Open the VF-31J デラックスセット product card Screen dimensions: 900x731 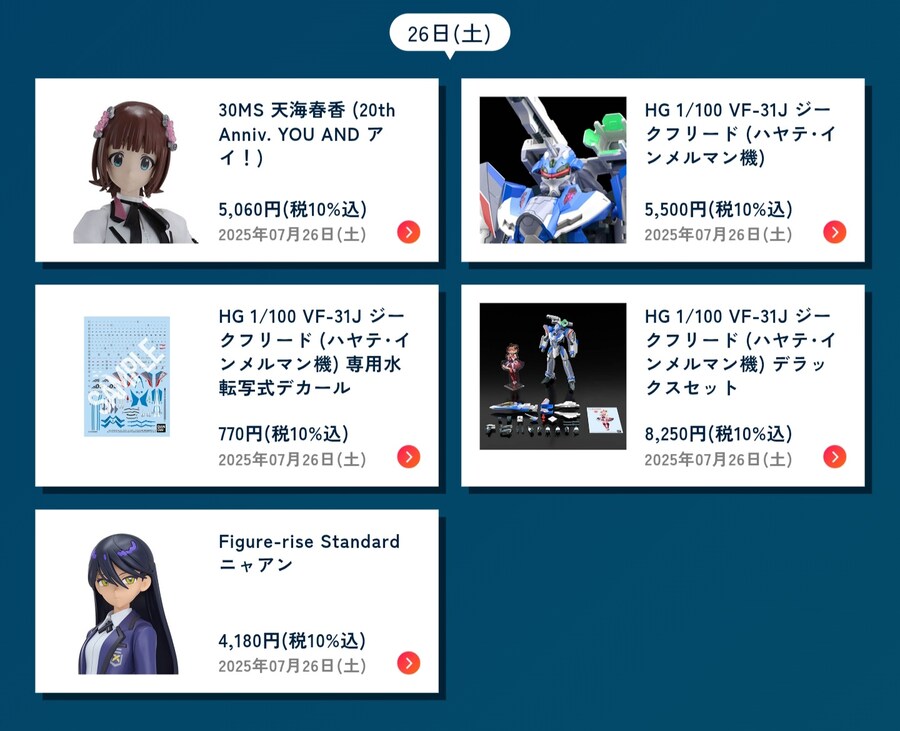[662, 385]
